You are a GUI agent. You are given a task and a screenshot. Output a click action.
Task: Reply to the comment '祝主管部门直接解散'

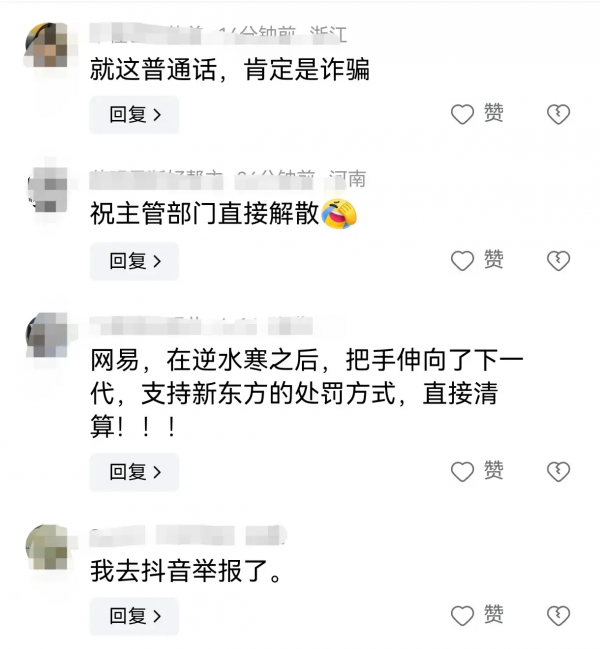click(x=134, y=261)
